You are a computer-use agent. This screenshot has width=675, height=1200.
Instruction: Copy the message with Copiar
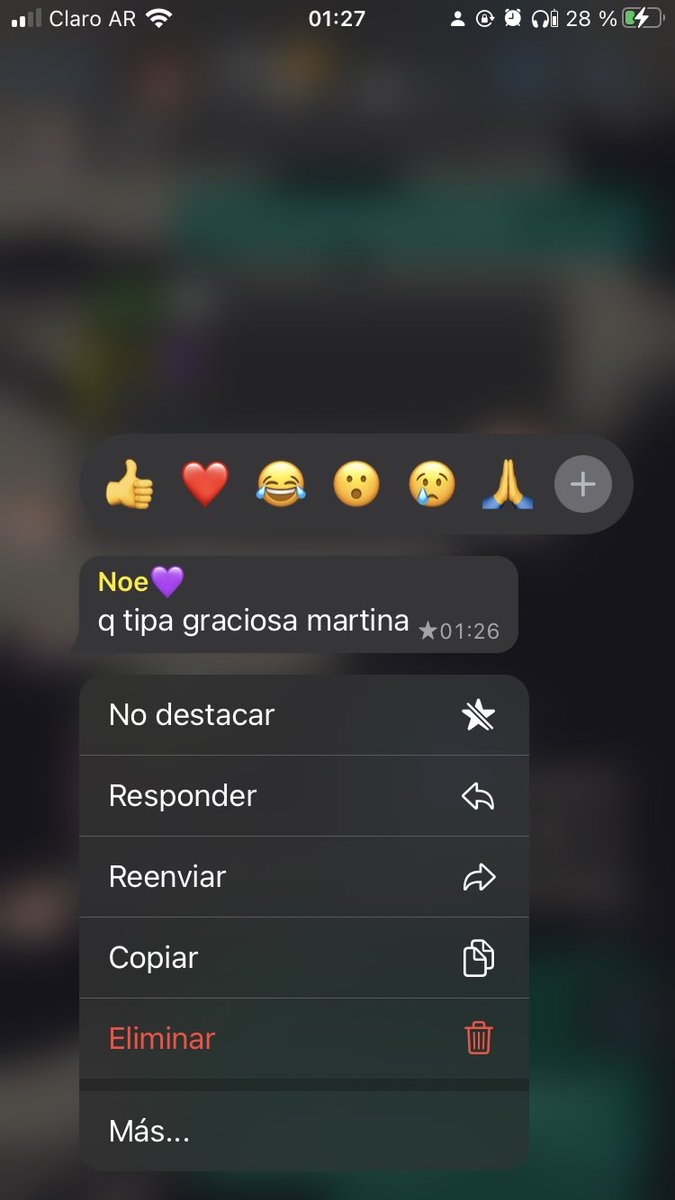304,958
